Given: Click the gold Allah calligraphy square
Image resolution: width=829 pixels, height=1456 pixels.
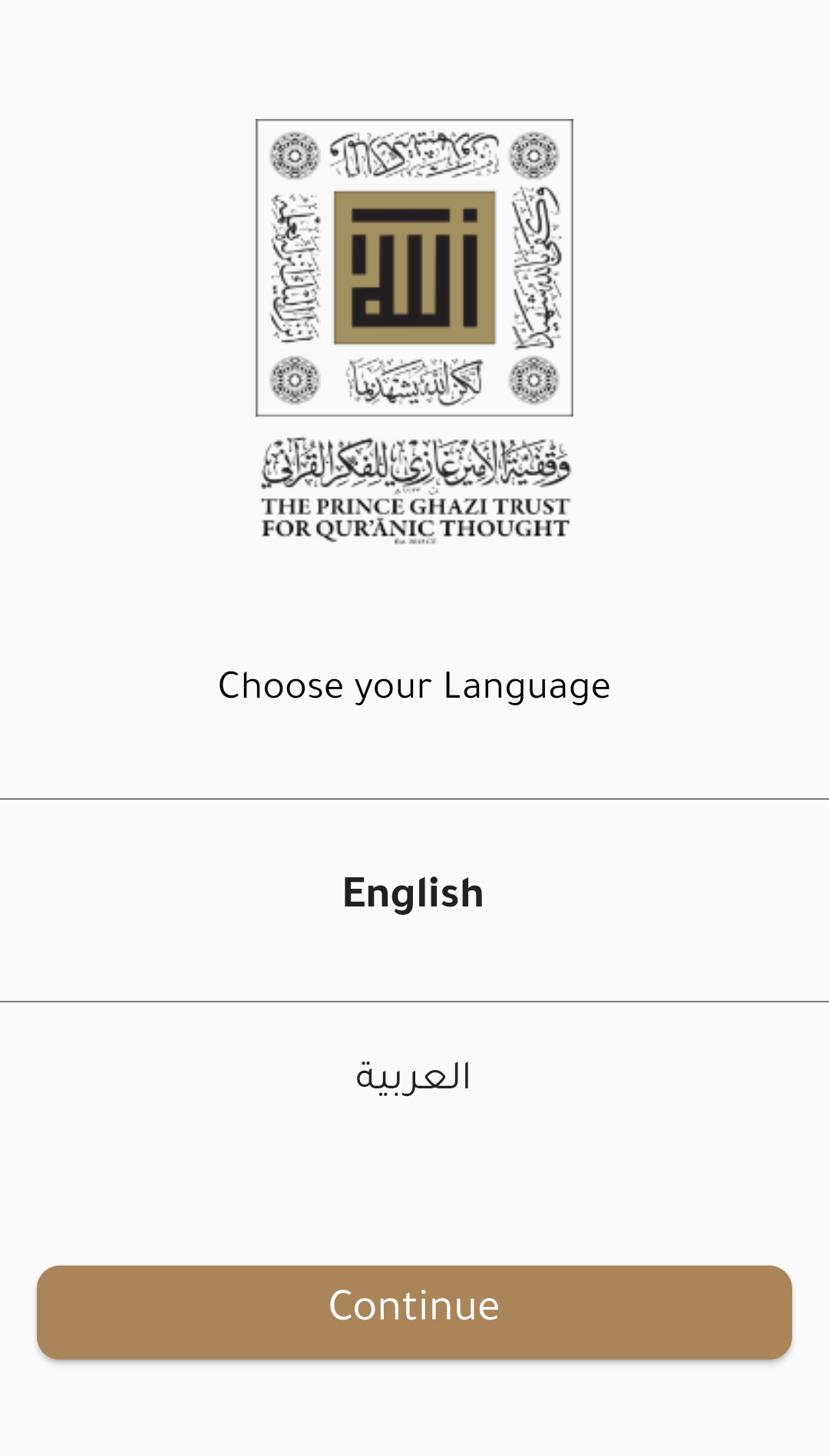Looking at the screenshot, I should coord(414,266).
